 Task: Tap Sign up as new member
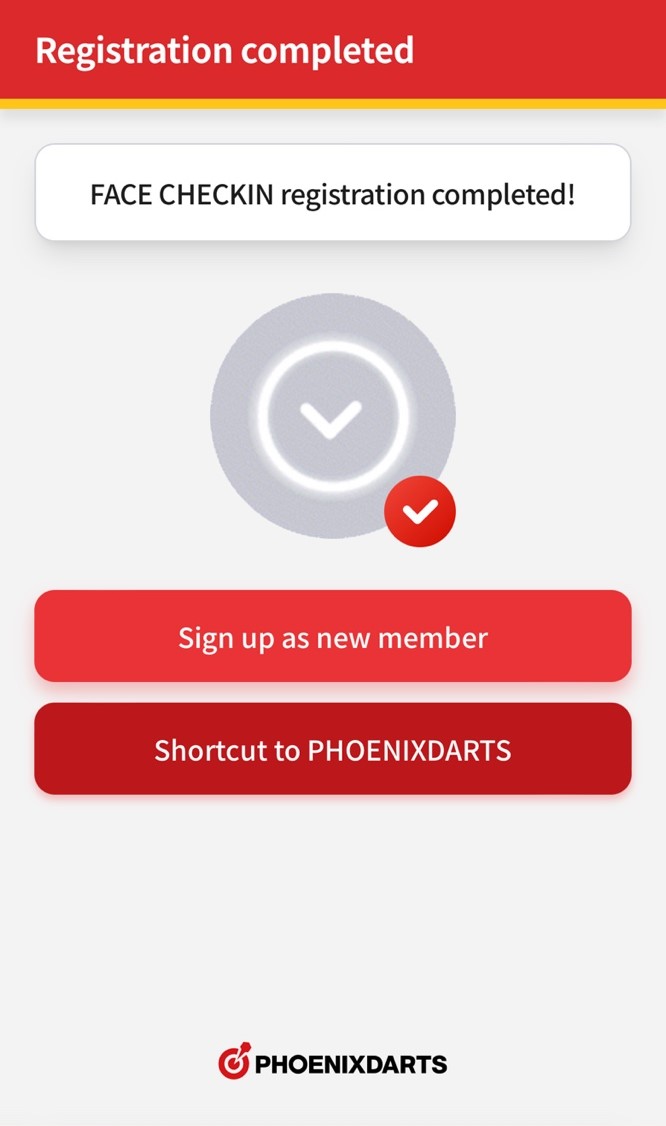point(332,637)
